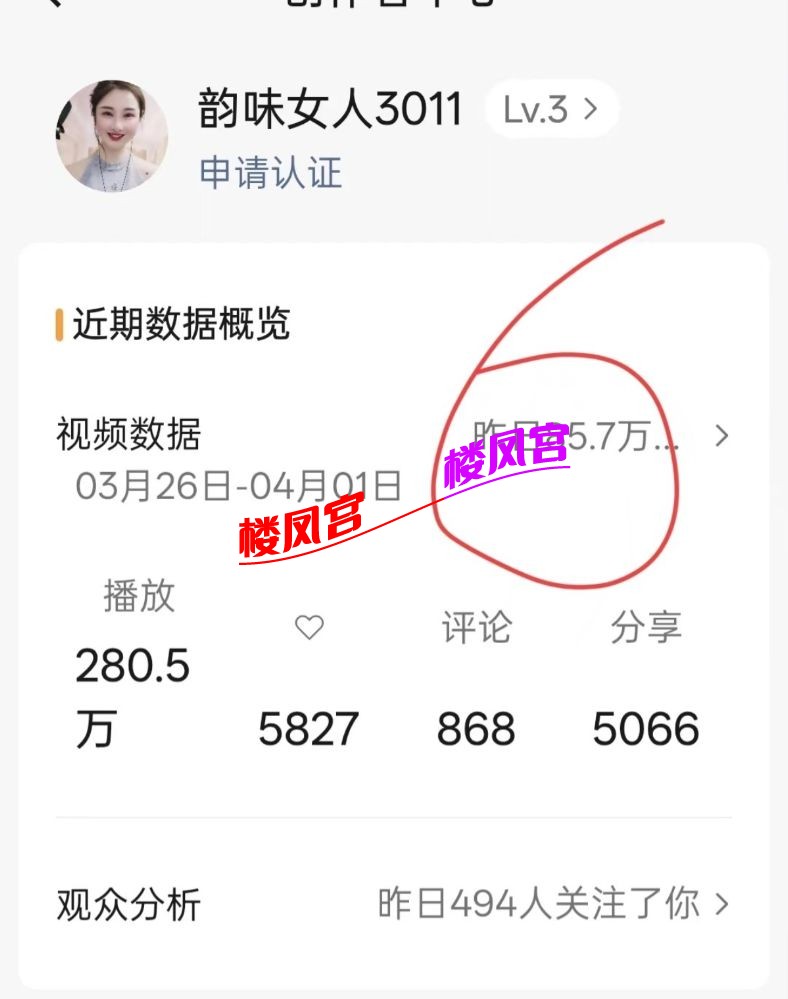Select the date range 03月26日-04月01日
Image resolution: width=788 pixels, height=999 pixels.
point(238,485)
